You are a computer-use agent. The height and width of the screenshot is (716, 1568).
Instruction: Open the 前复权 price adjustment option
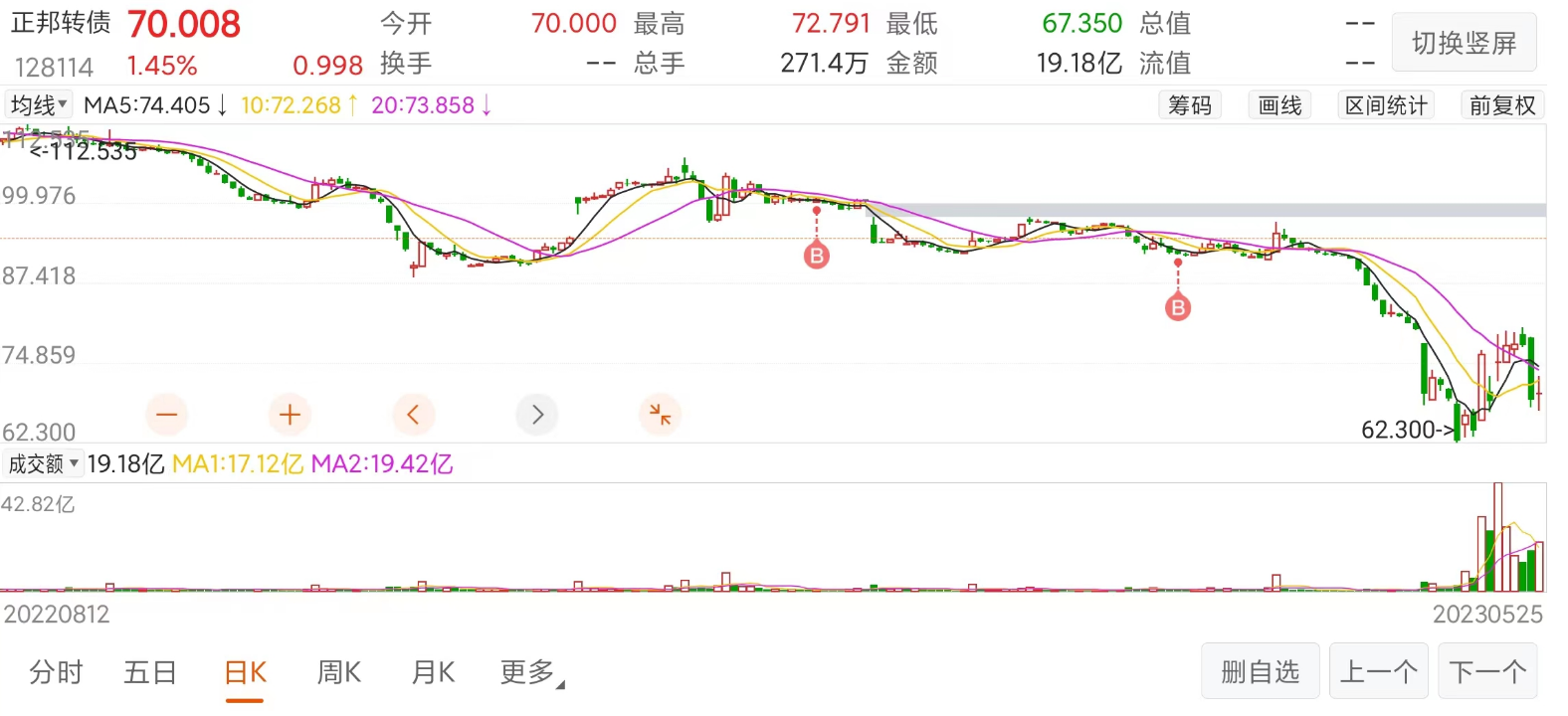1501,105
